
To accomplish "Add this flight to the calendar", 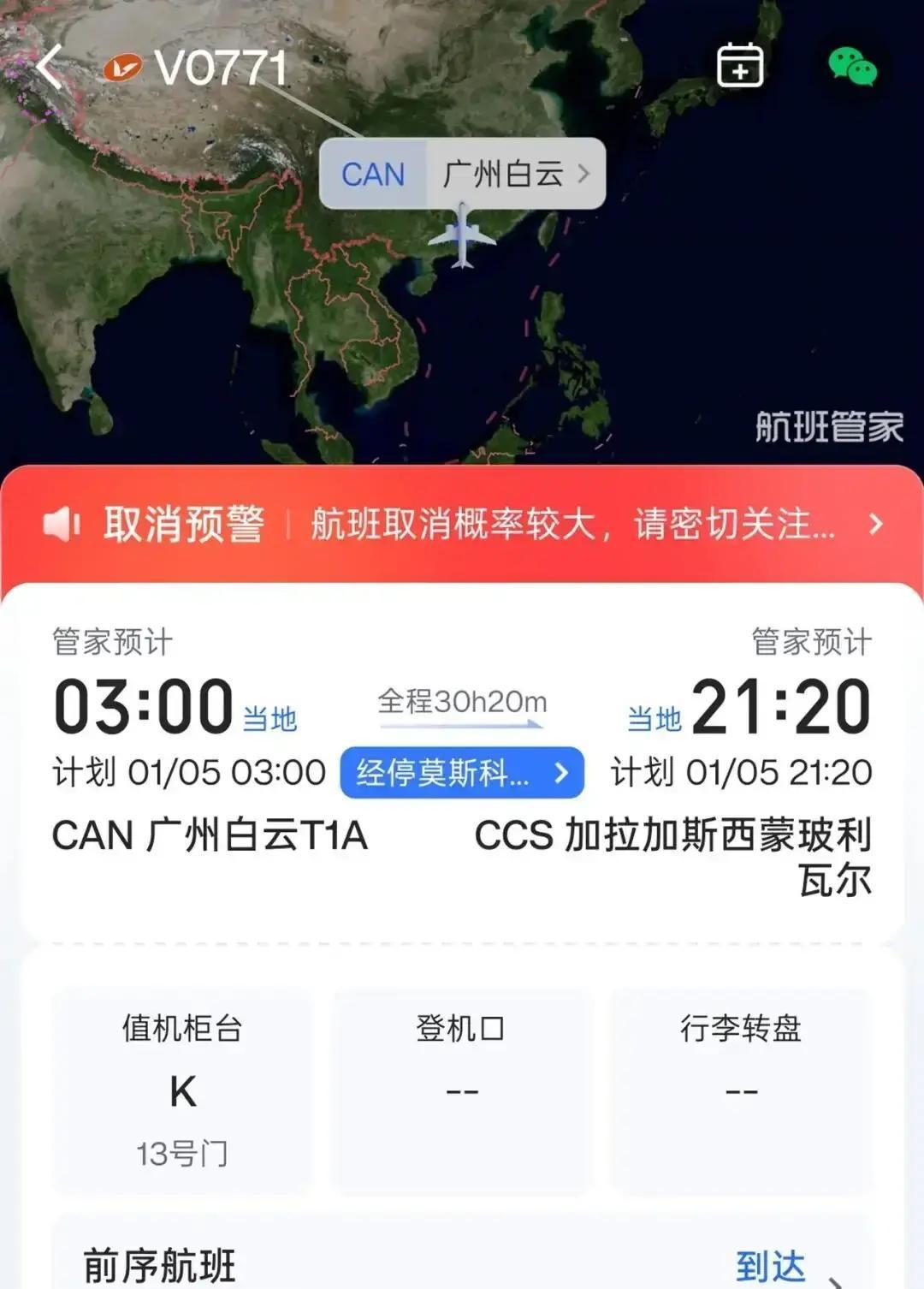I will point(739,65).
